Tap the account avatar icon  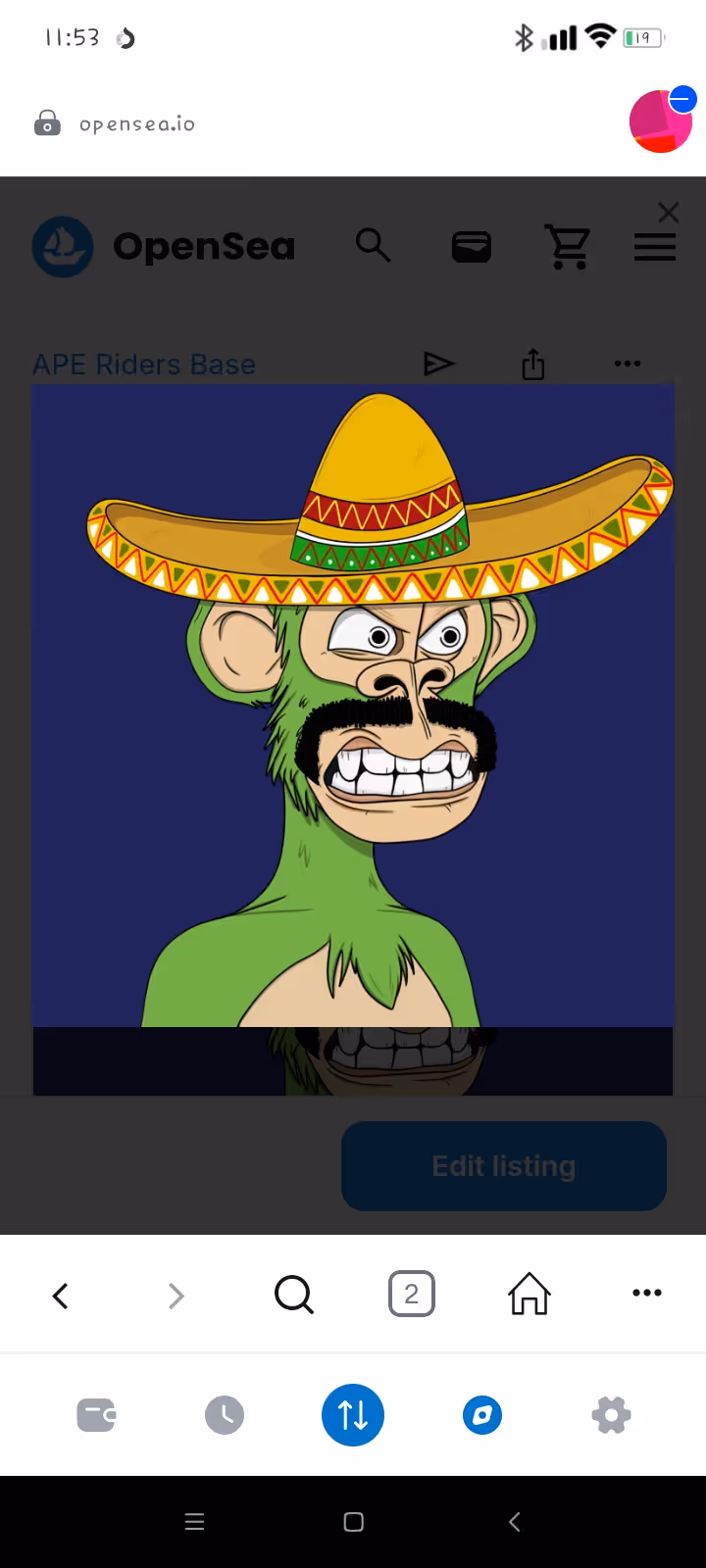(661, 122)
